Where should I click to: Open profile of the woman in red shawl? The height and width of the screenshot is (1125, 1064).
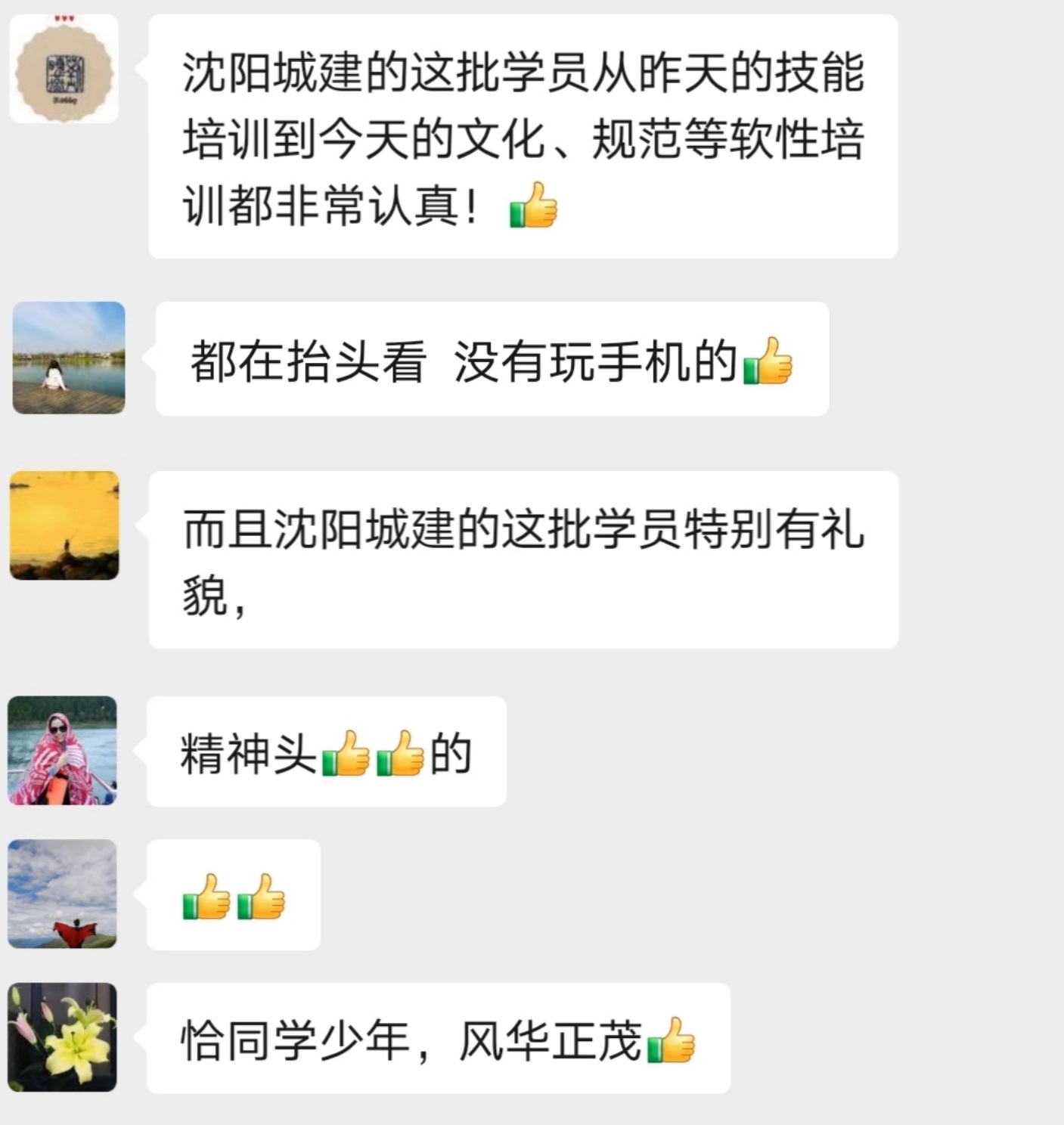pyautogui.click(x=62, y=751)
